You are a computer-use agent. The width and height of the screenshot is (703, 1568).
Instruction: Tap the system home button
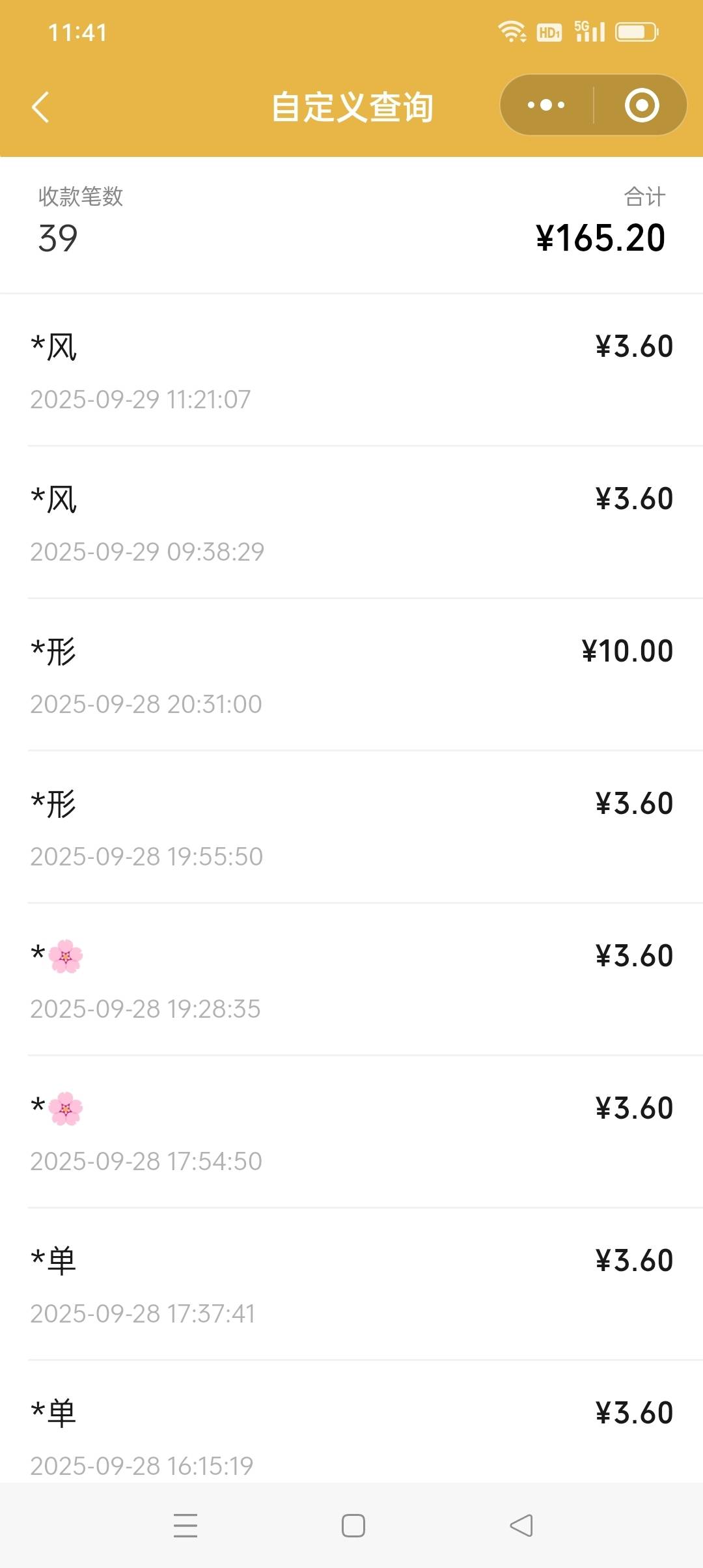[x=353, y=1526]
